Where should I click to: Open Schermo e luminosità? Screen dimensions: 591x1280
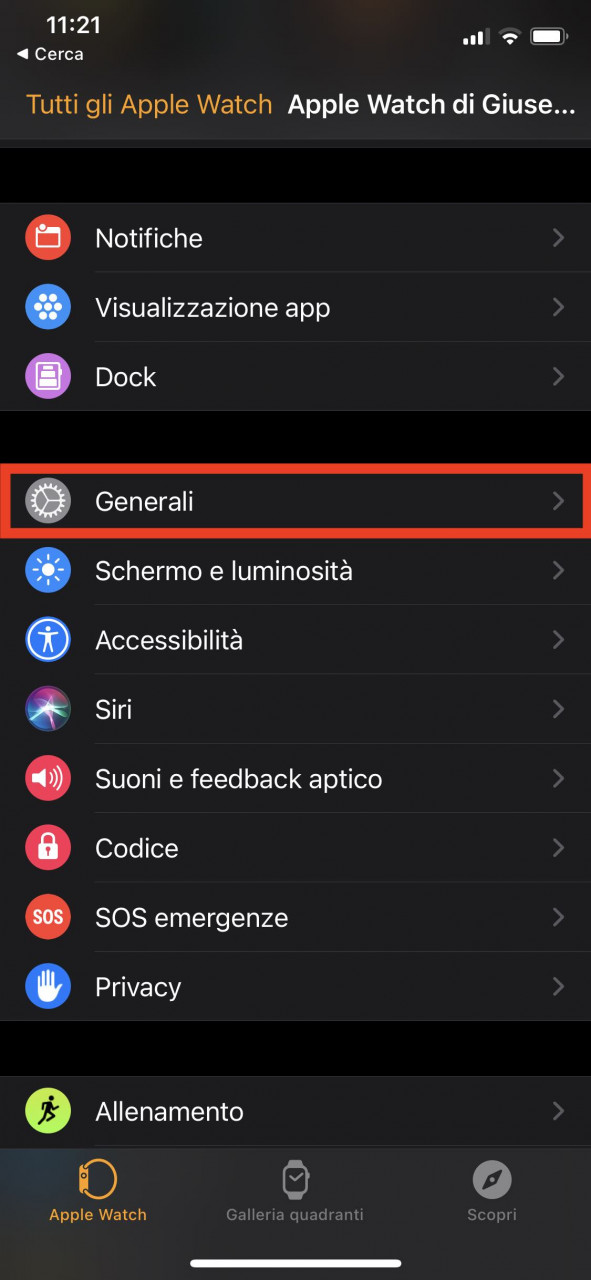(x=295, y=571)
